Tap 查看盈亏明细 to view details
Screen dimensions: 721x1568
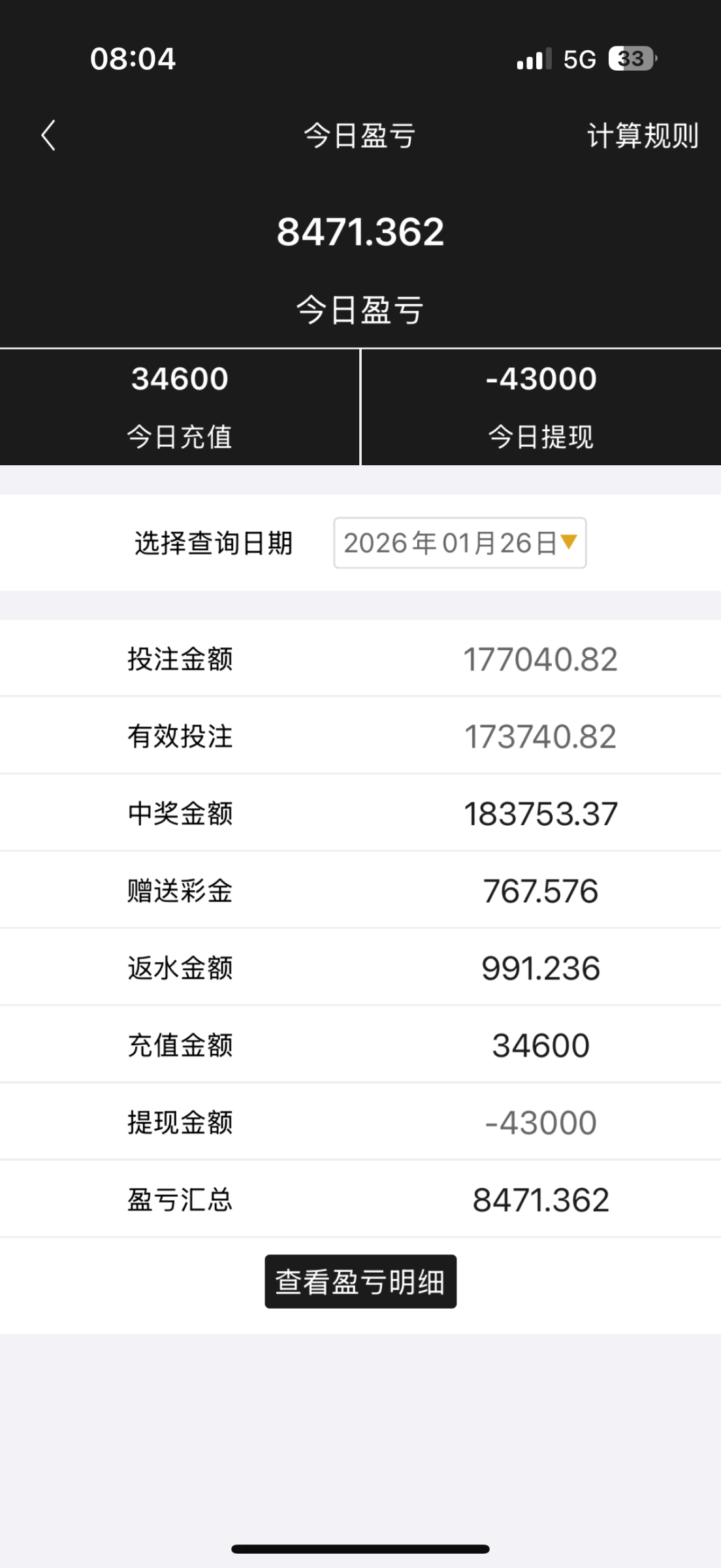360,1282
